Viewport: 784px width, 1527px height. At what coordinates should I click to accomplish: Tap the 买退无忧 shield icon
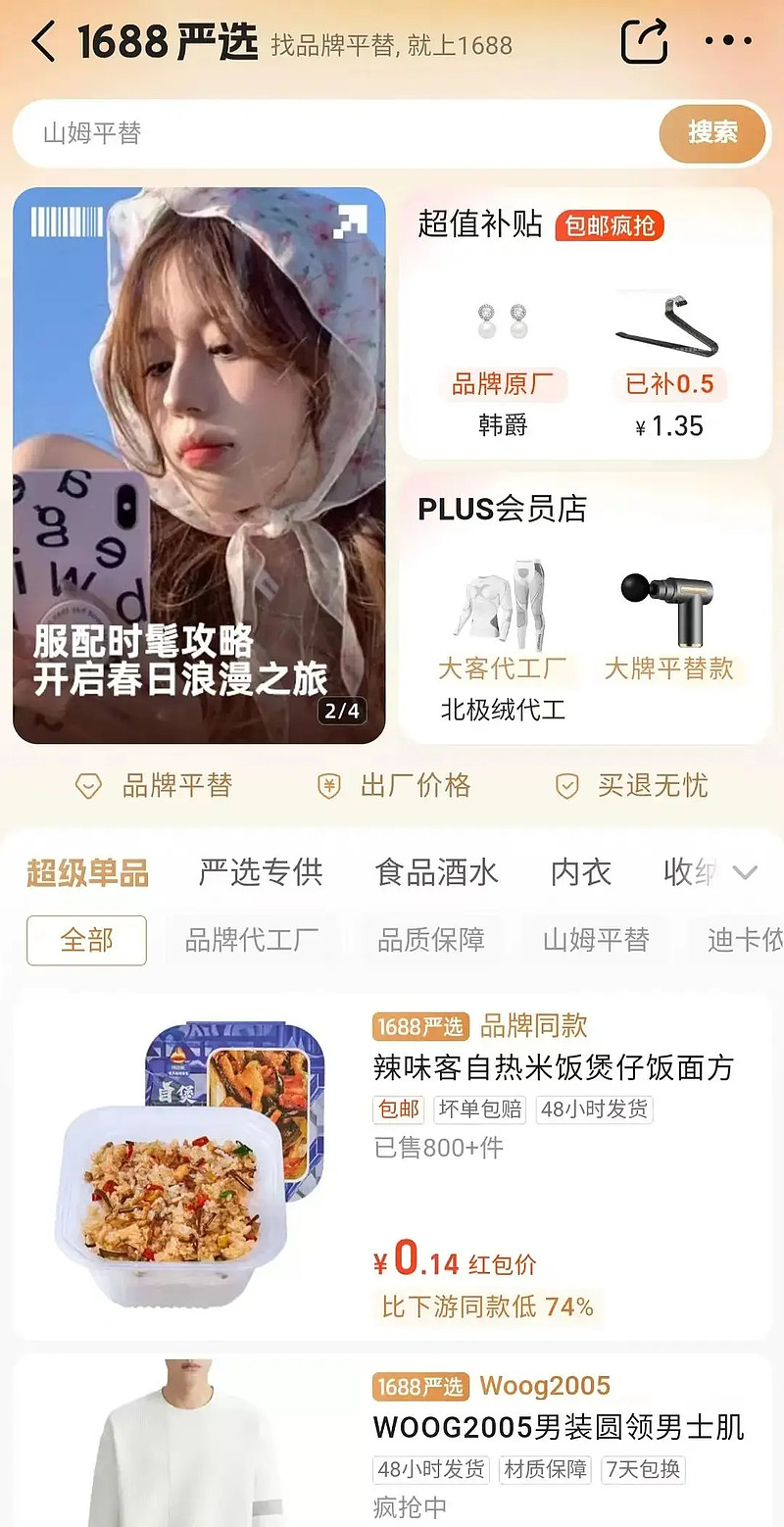coord(566,786)
